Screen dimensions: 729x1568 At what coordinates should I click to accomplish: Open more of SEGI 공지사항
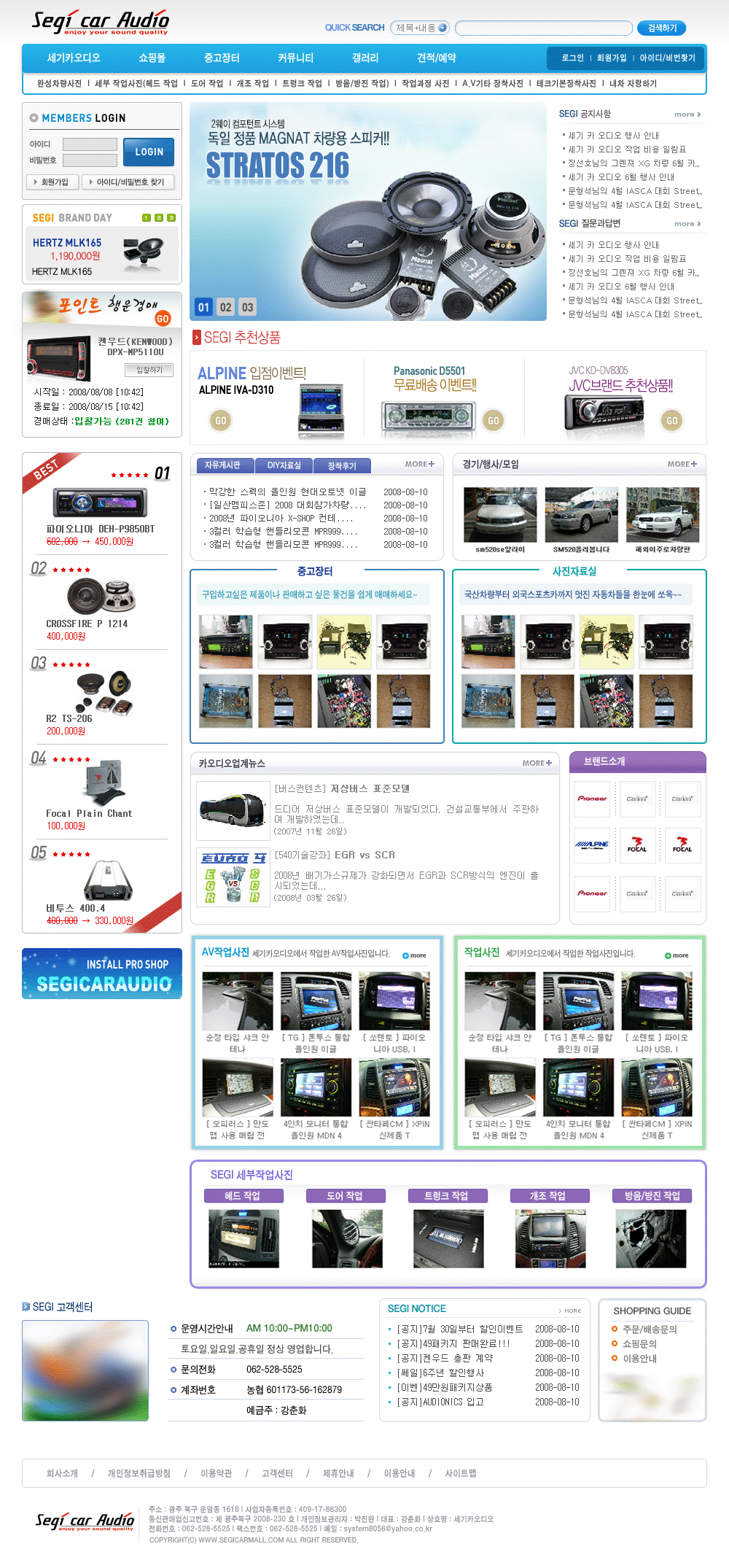[x=687, y=115]
